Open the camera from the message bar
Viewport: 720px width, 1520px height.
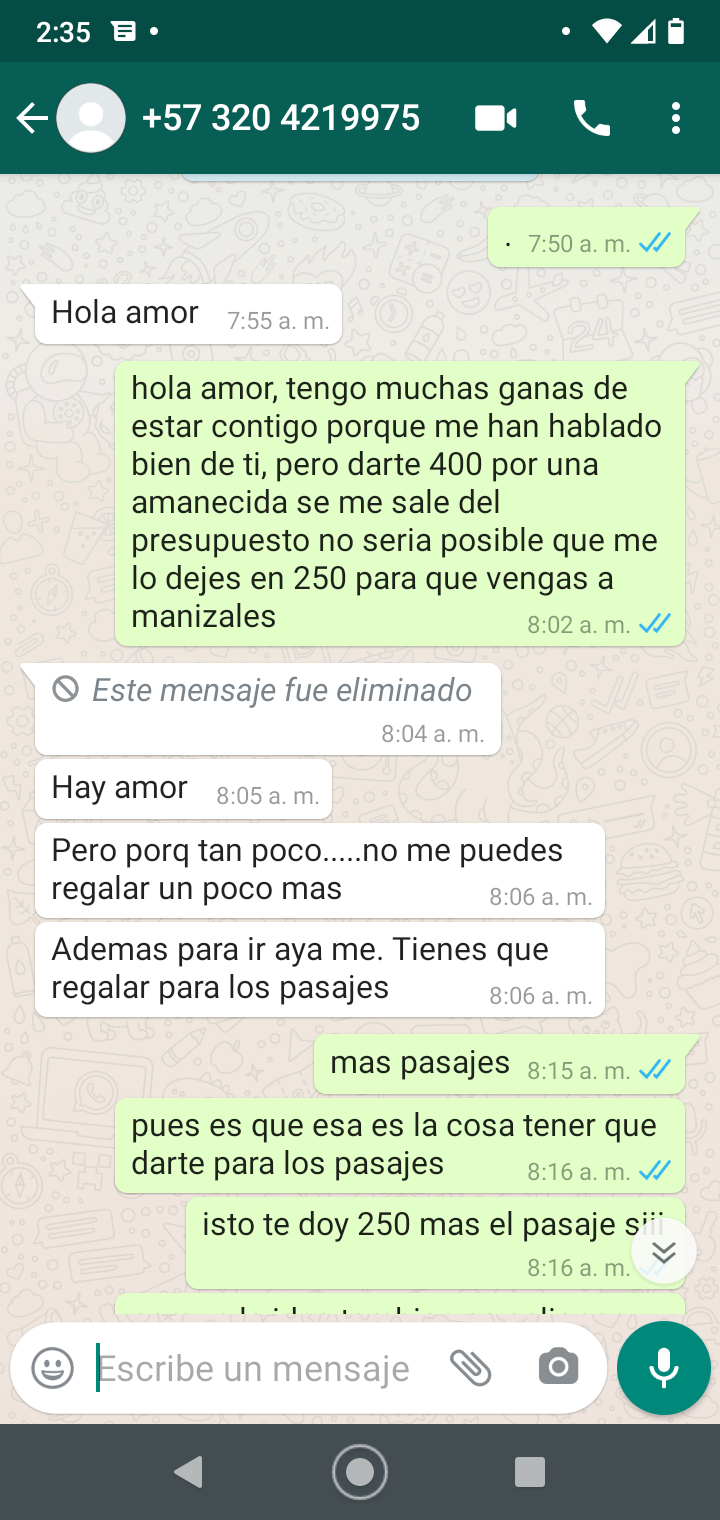558,1367
